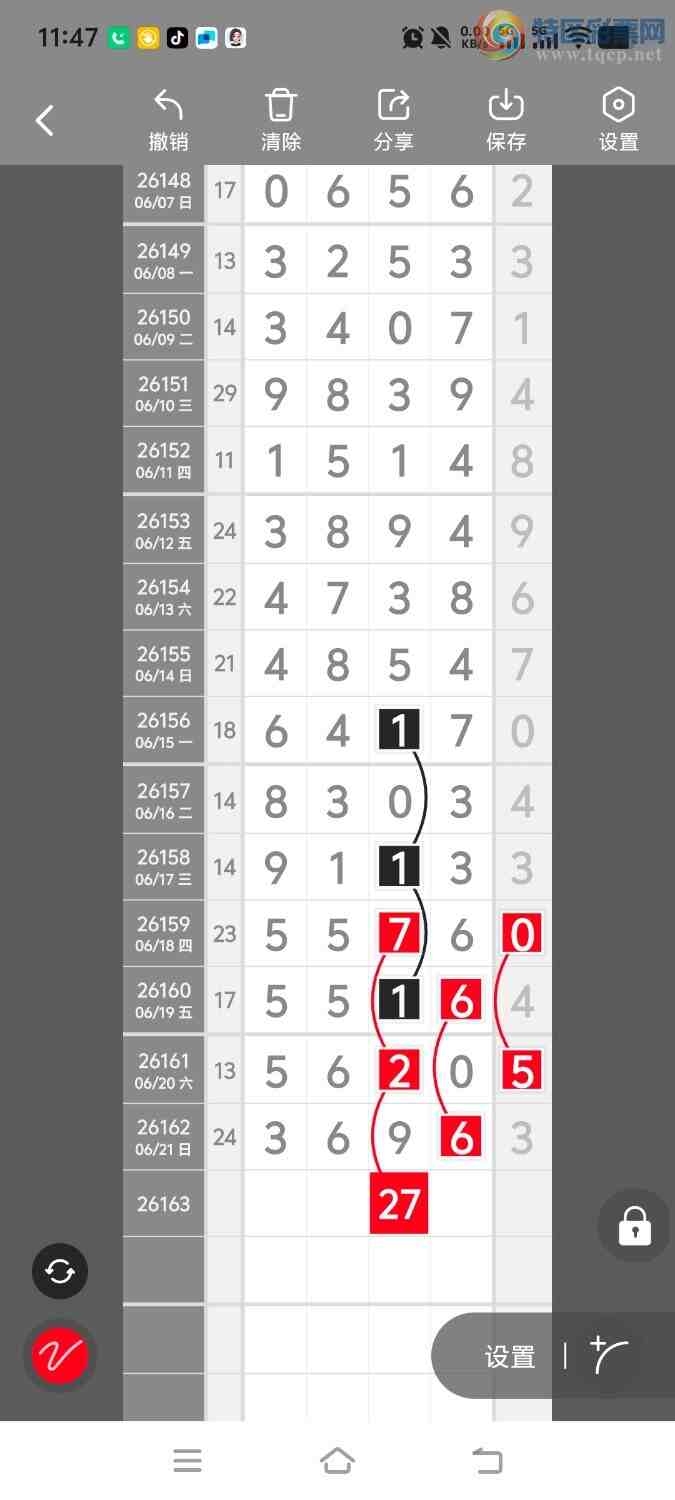The image size is (675, 1500).
Task: Open recent apps from the navigation bar
Action: pos(187,1461)
